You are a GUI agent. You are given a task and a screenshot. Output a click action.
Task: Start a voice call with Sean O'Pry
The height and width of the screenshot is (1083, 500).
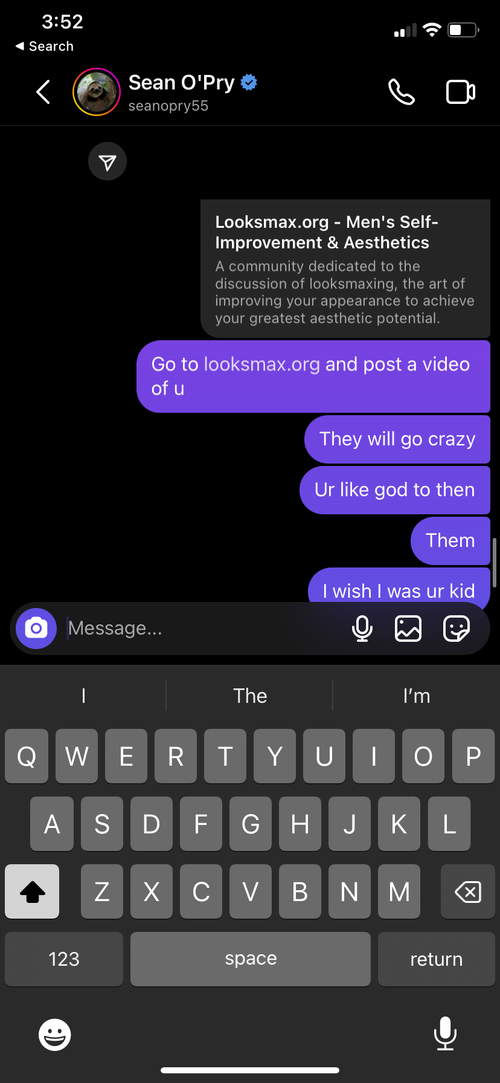point(401,92)
